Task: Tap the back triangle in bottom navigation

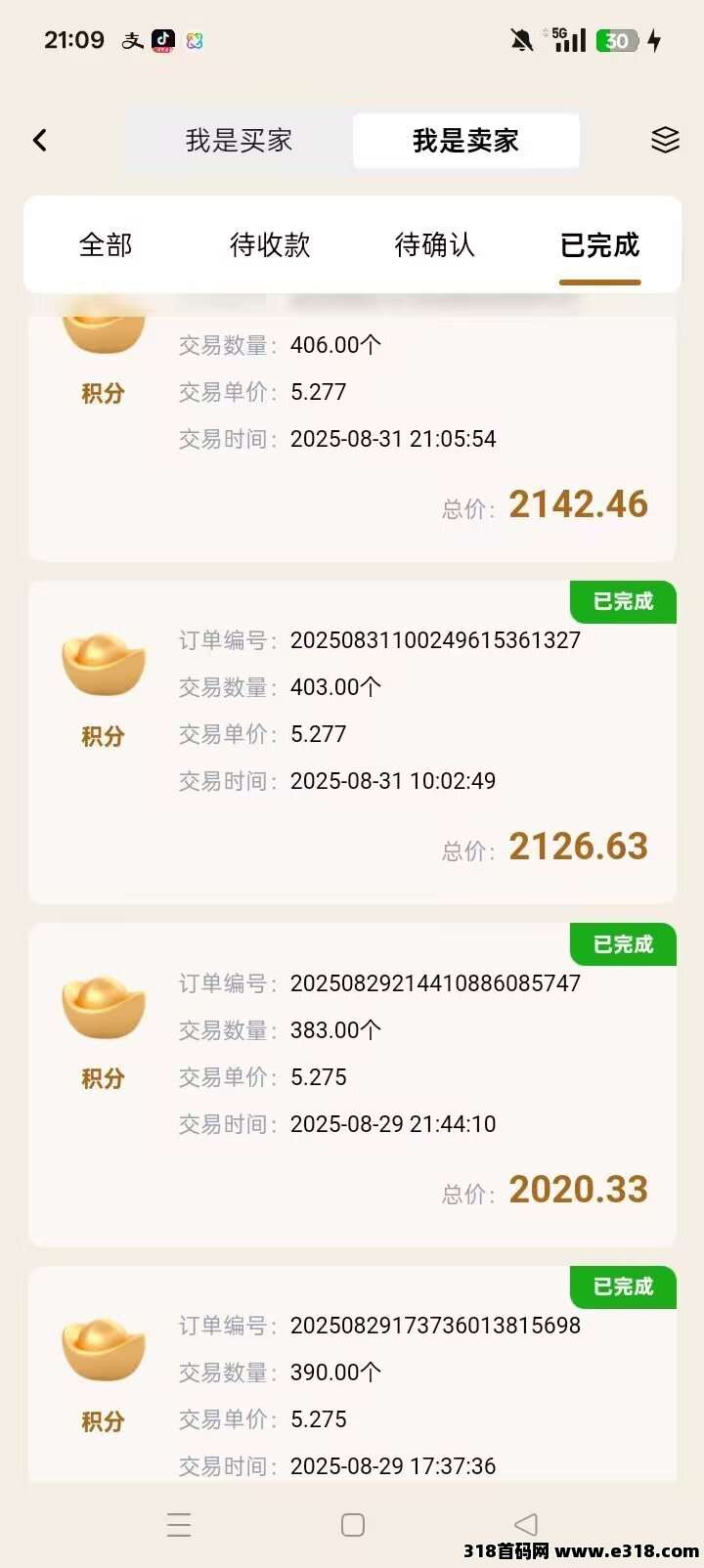Action: point(526,1524)
